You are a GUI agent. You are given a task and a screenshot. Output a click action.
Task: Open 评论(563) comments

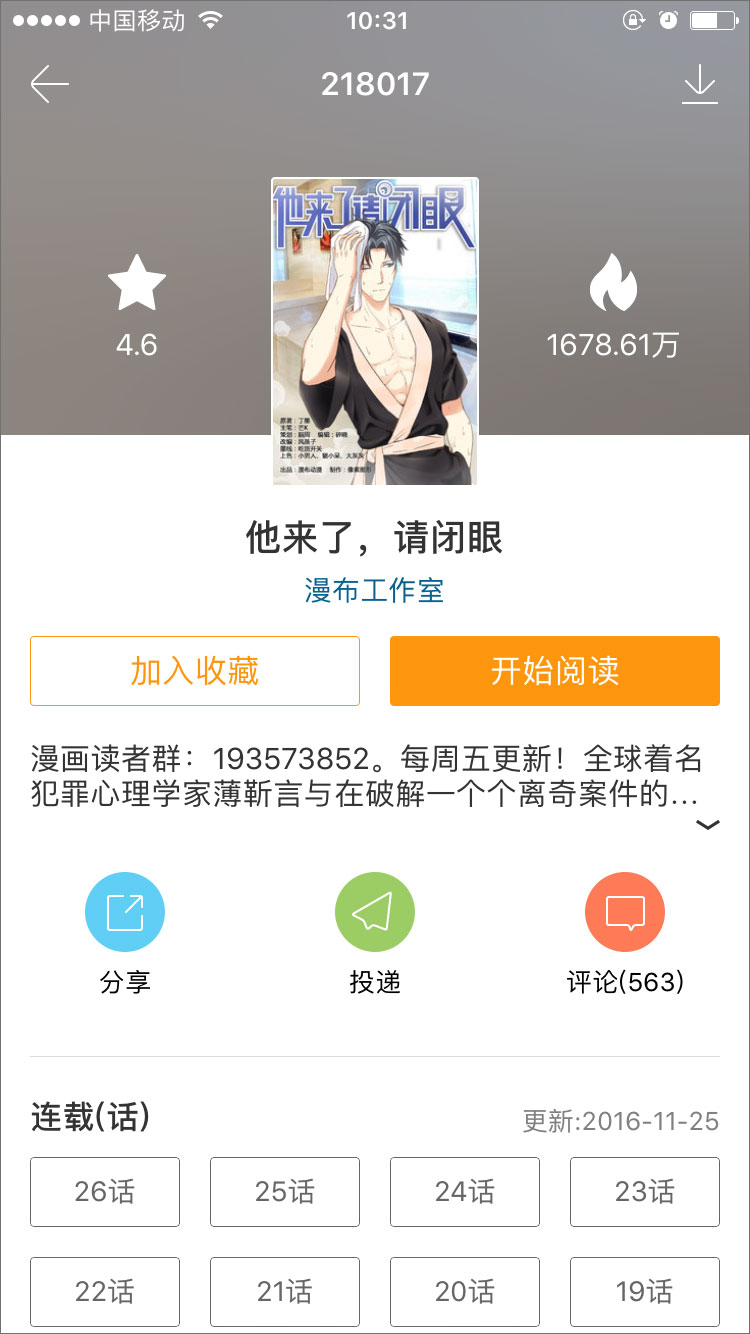click(x=625, y=912)
